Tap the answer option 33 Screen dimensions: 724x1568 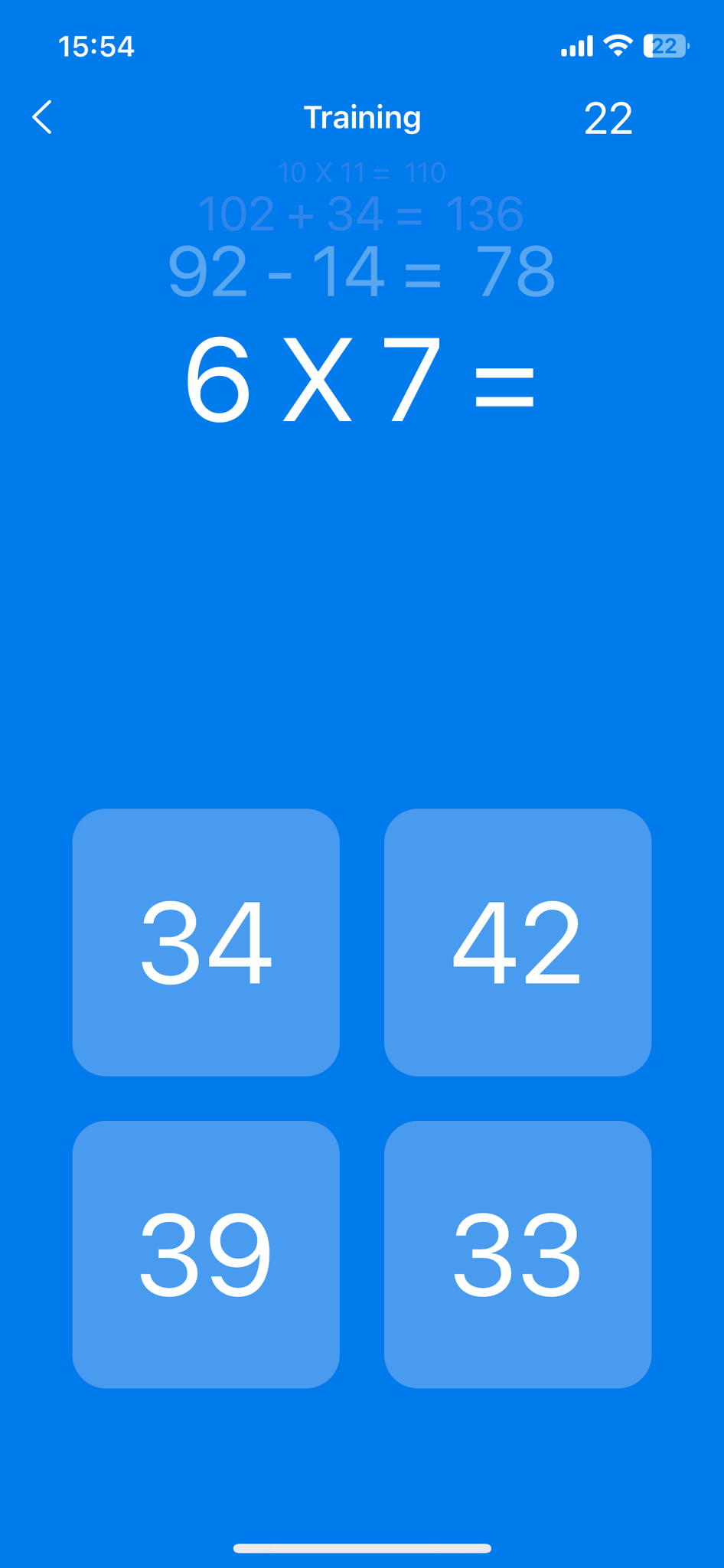coord(517,1254)
